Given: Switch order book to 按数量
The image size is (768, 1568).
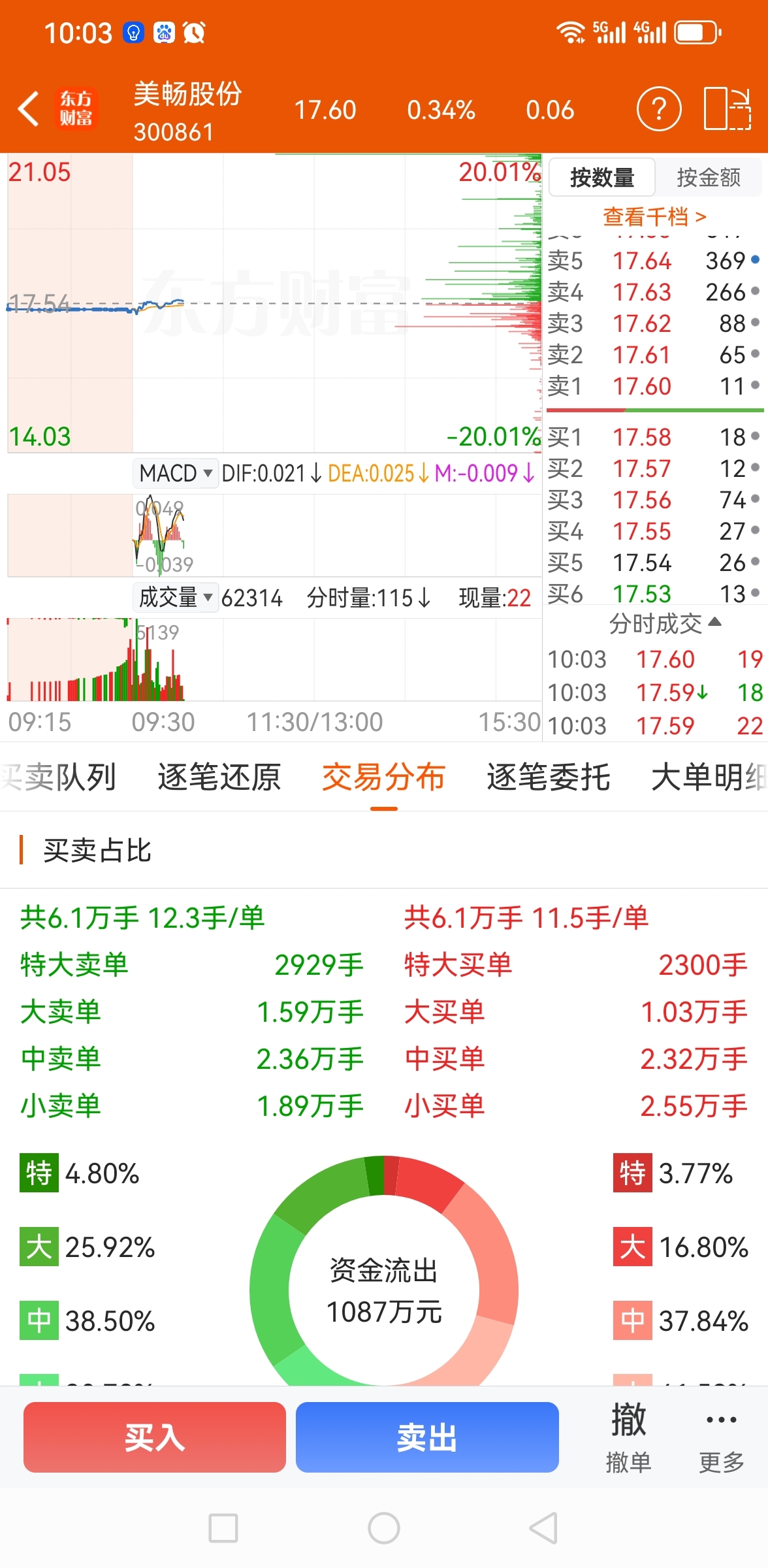Looking at the screenshot, I should click(x=601, y=177).
